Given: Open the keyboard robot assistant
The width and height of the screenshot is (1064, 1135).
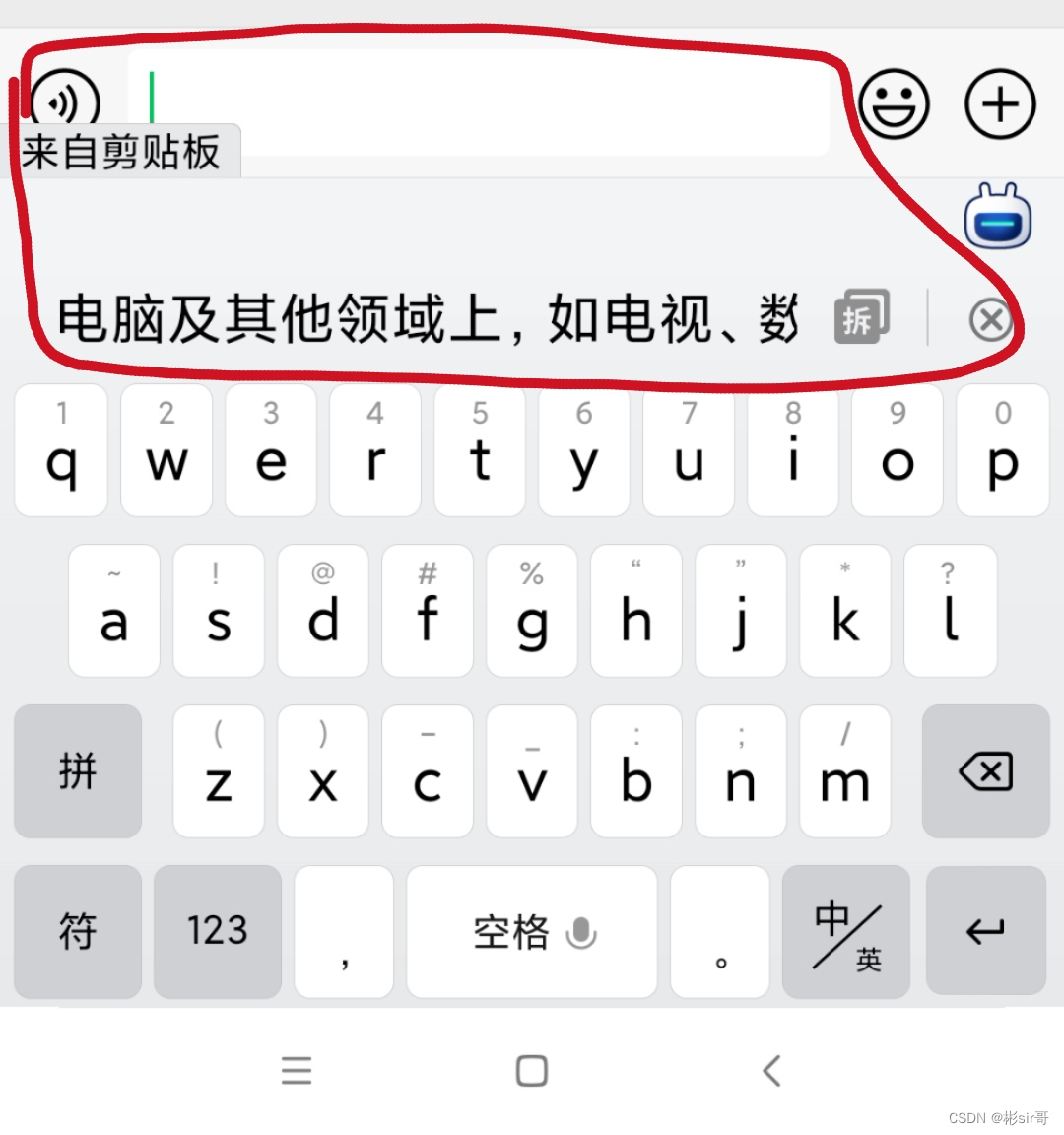Looking at the screenshot, I should pyautogui.click(x=998, y=219).
